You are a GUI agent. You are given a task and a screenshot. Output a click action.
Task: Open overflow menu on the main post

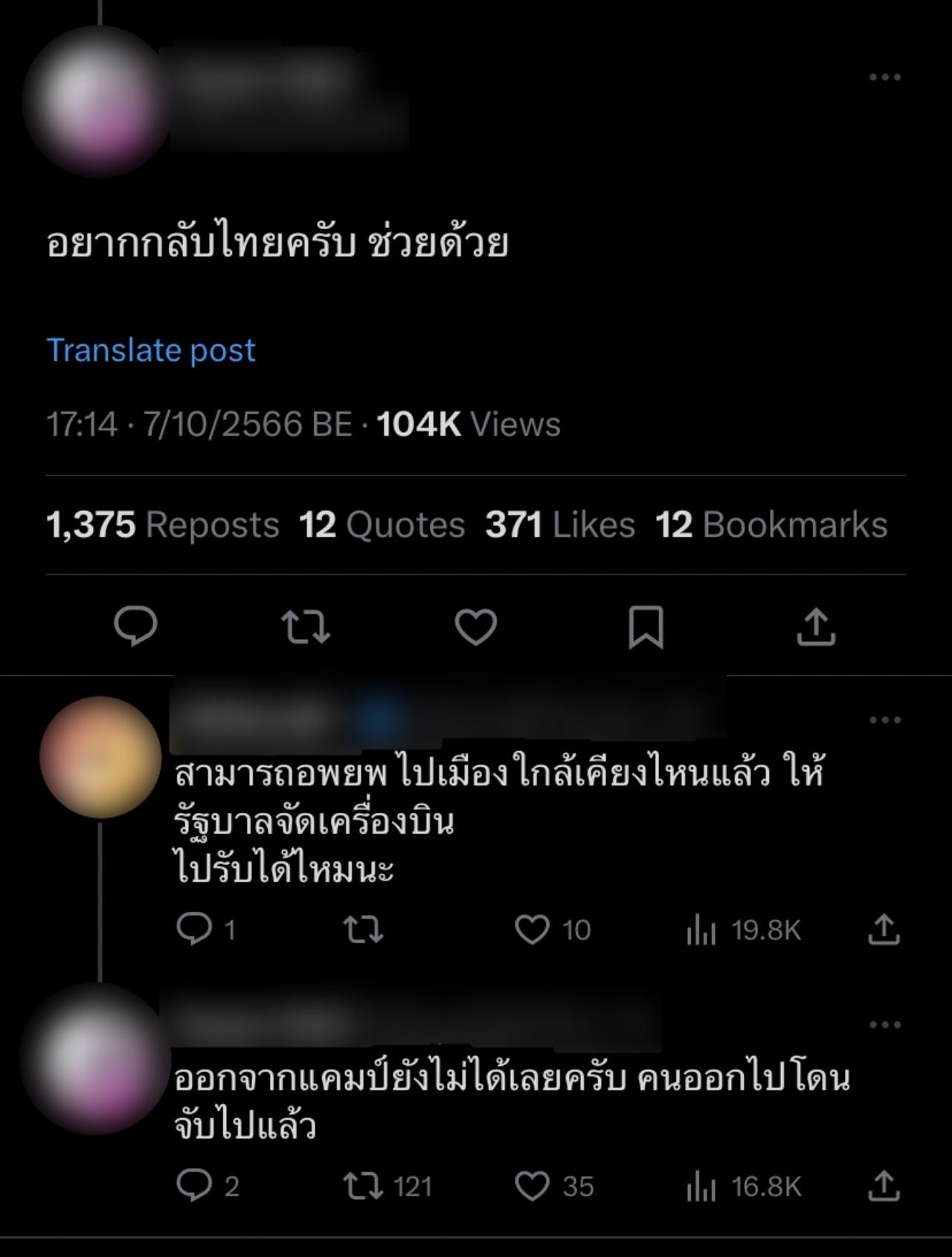884,77
